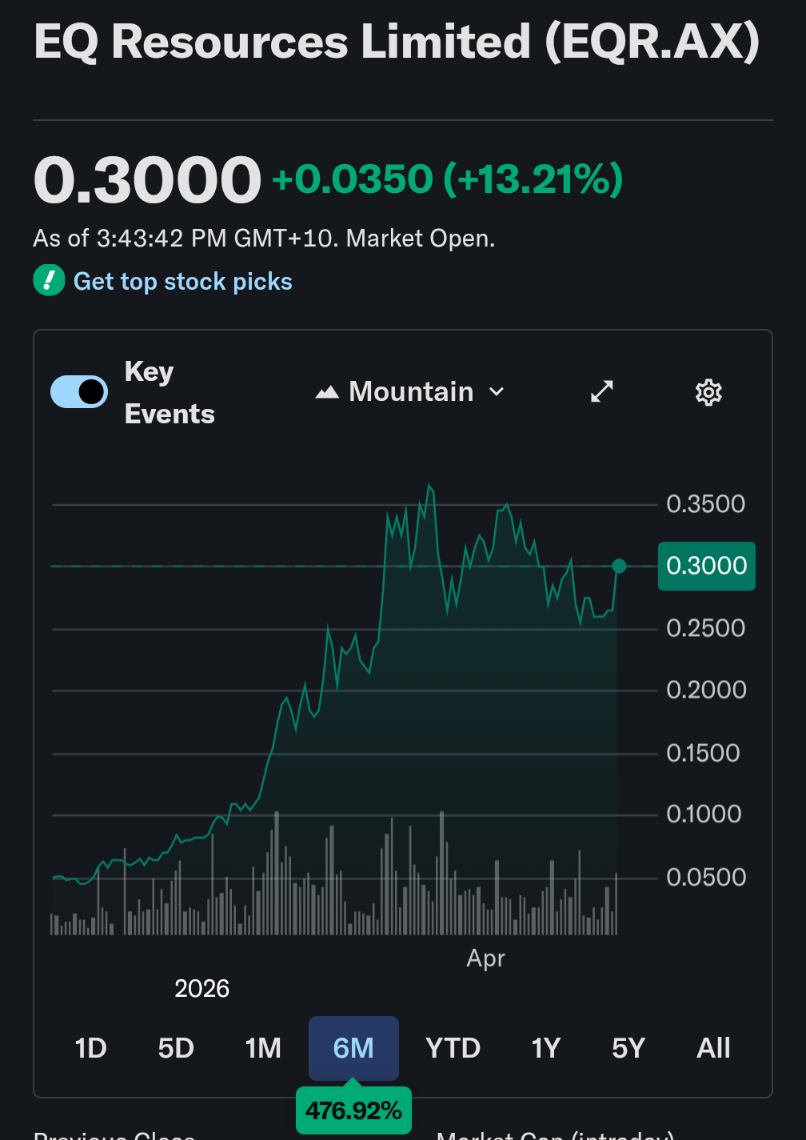Open the Get top stock picks link
Screen dimensions: 806x1140
(x=182, y=281)
